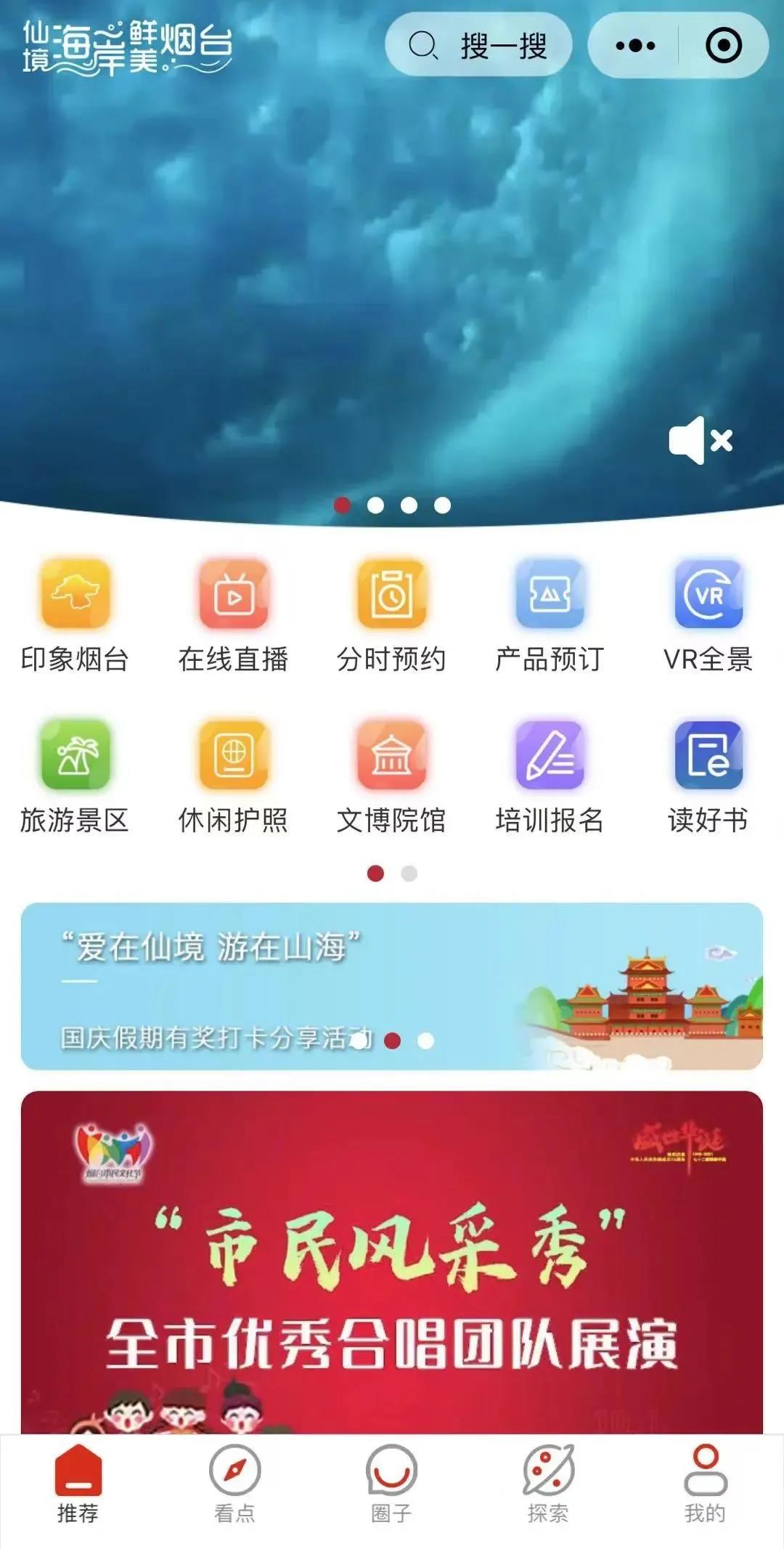
Task: Open 文博院馆 museums
Action: (x=391, y=775)
